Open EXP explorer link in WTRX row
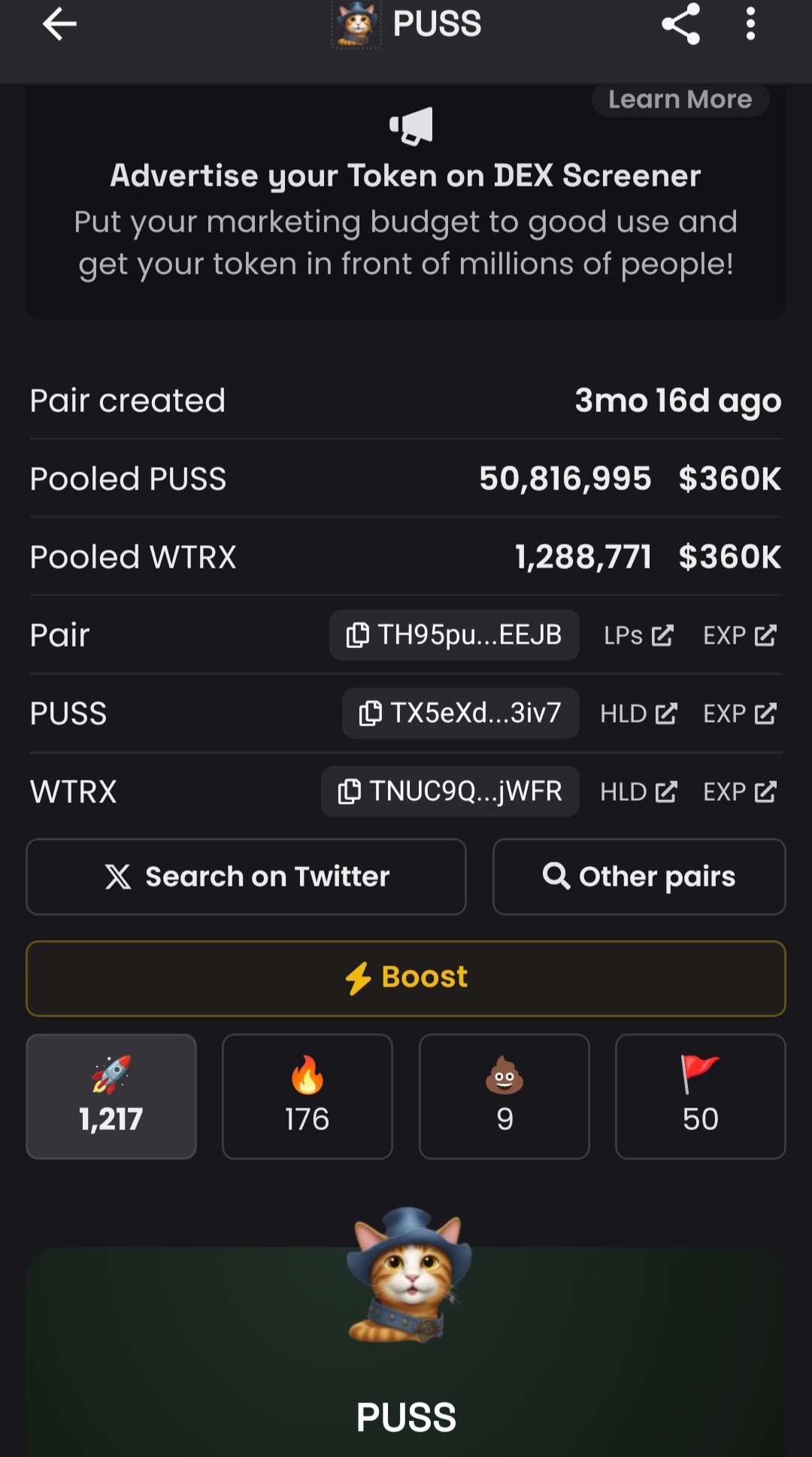Viewport: 812px width, 1457px height. [740, 792]
